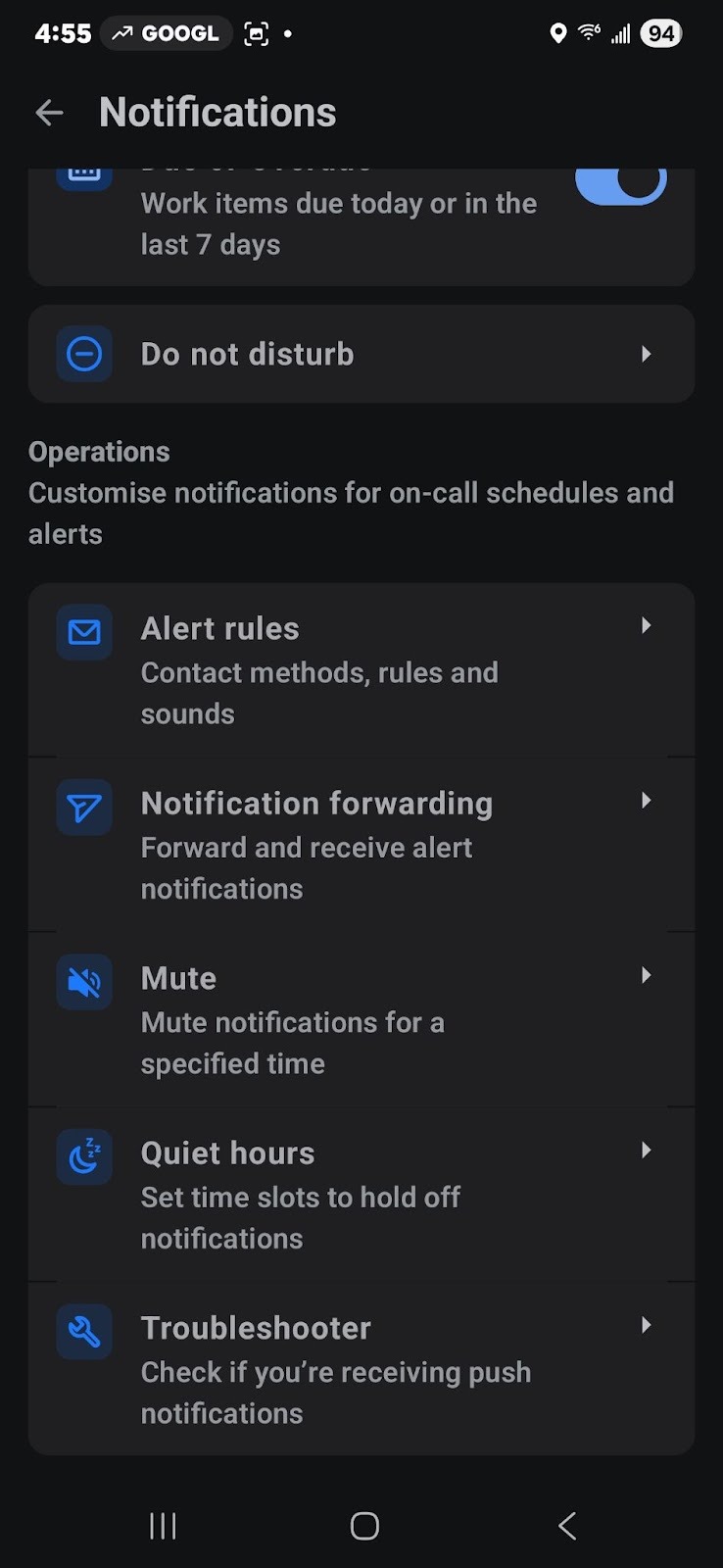The image size is (723, 1568).
Task: Show recent apps from the navigation bar
Action: [163, 1526]
